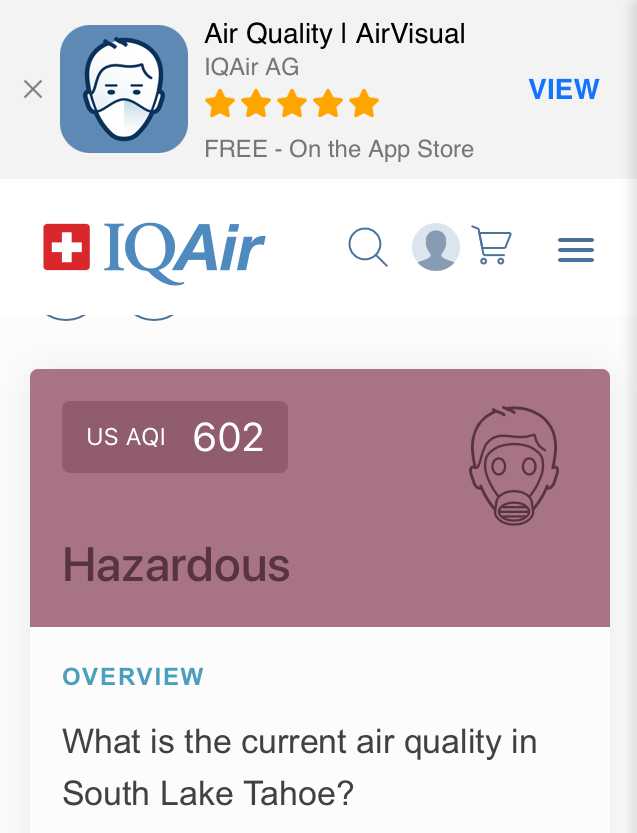Open the shopping cart
Image resolution: width=637 pixels, height=833 pixels.
coord(491,246)
